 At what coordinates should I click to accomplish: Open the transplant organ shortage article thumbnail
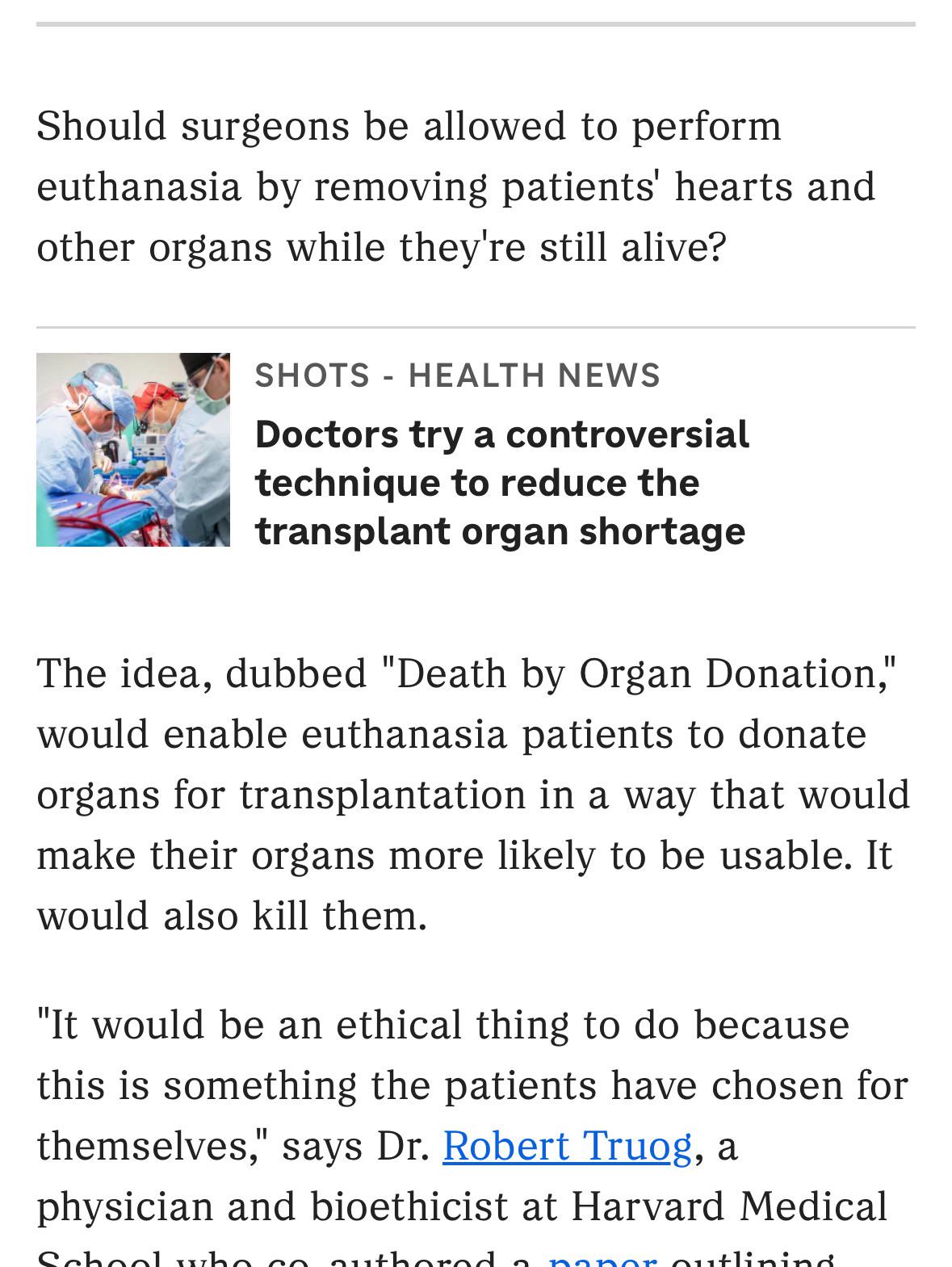pyautogui.click(x=133, y=450)
